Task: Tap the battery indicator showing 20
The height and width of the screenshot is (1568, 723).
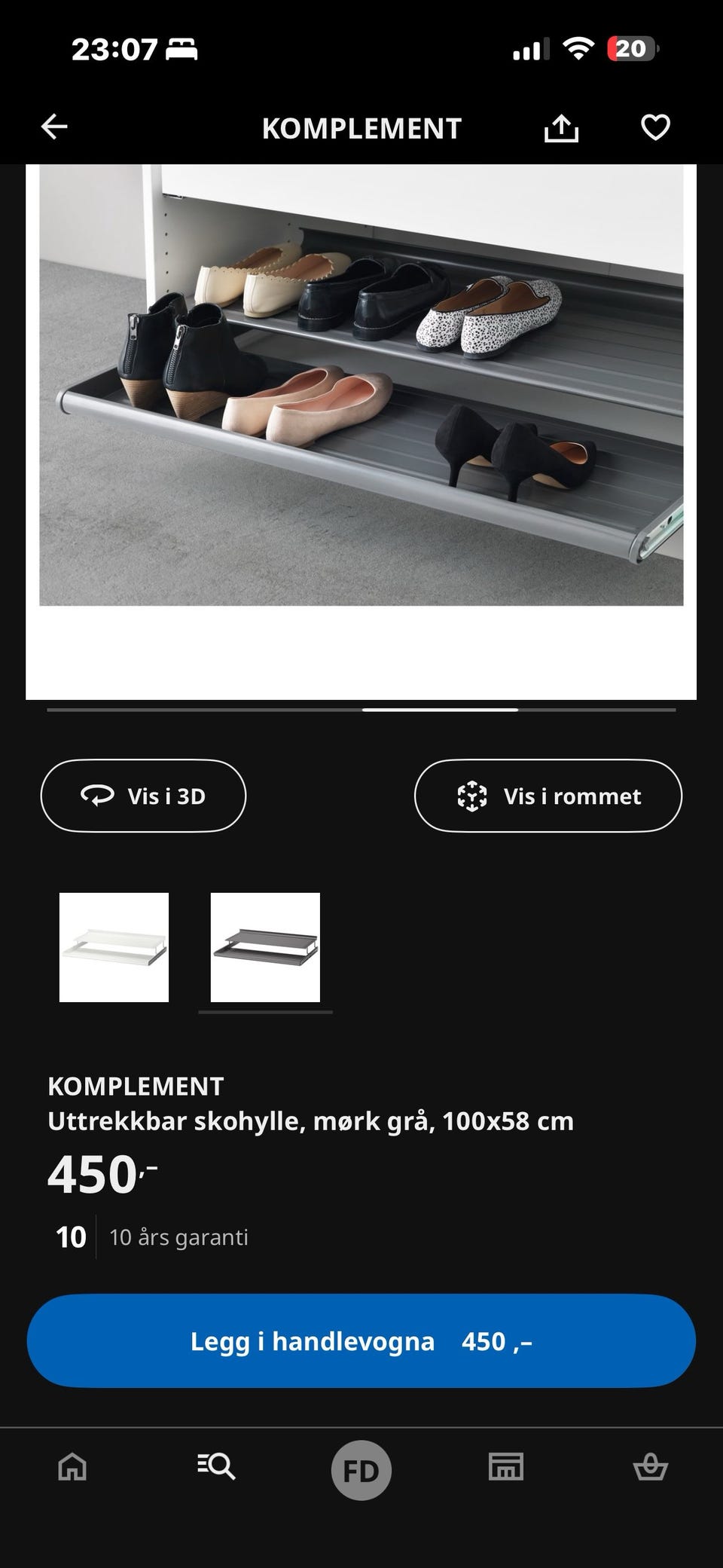Action: [x=633, y=49]
